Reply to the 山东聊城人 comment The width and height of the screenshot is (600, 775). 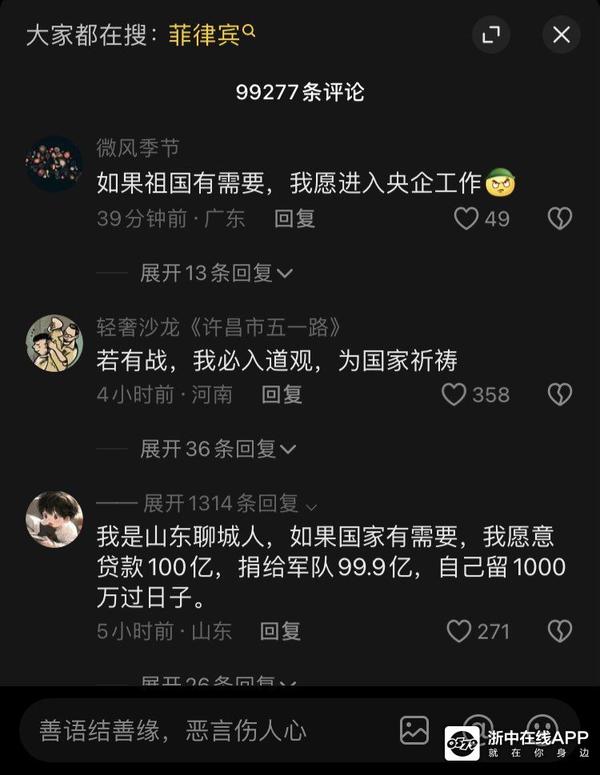(281, 631)
